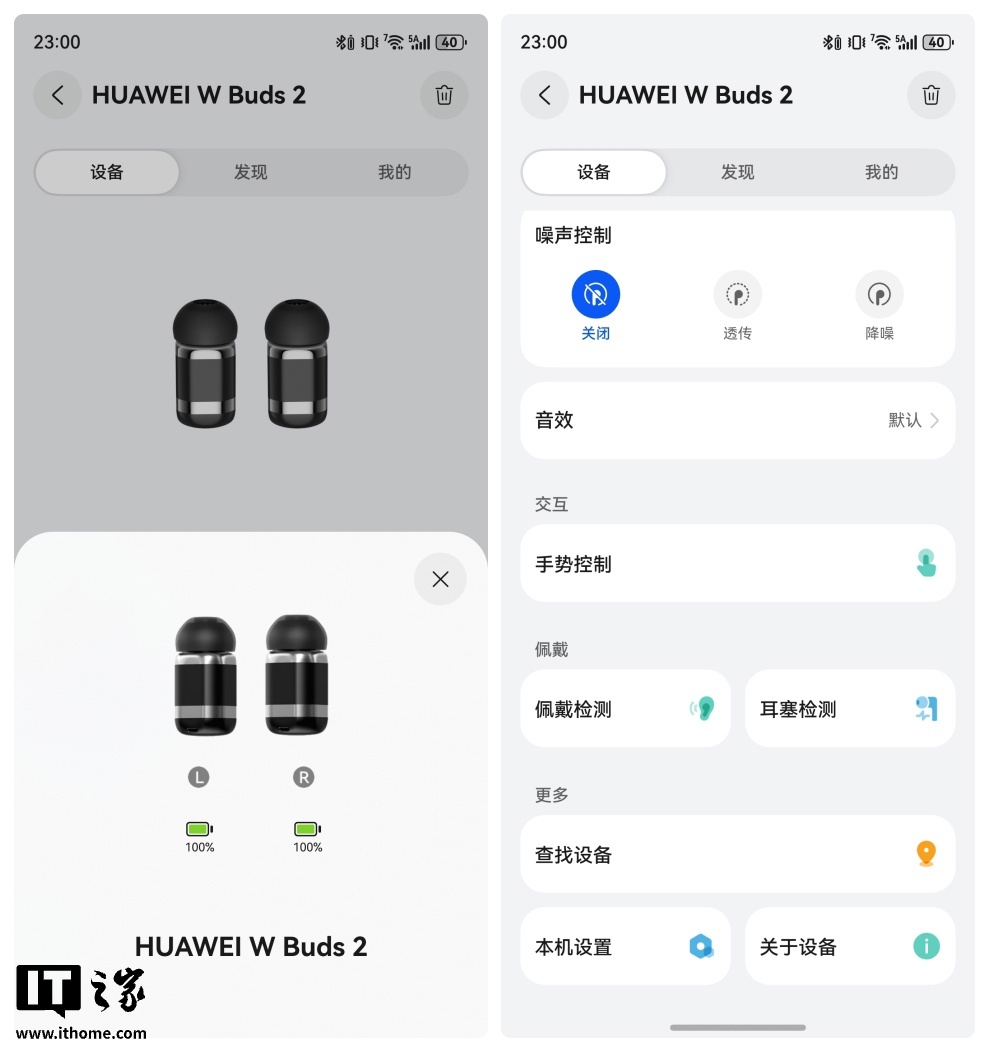Select the 关闭 noise control mode

coord(596,296)
